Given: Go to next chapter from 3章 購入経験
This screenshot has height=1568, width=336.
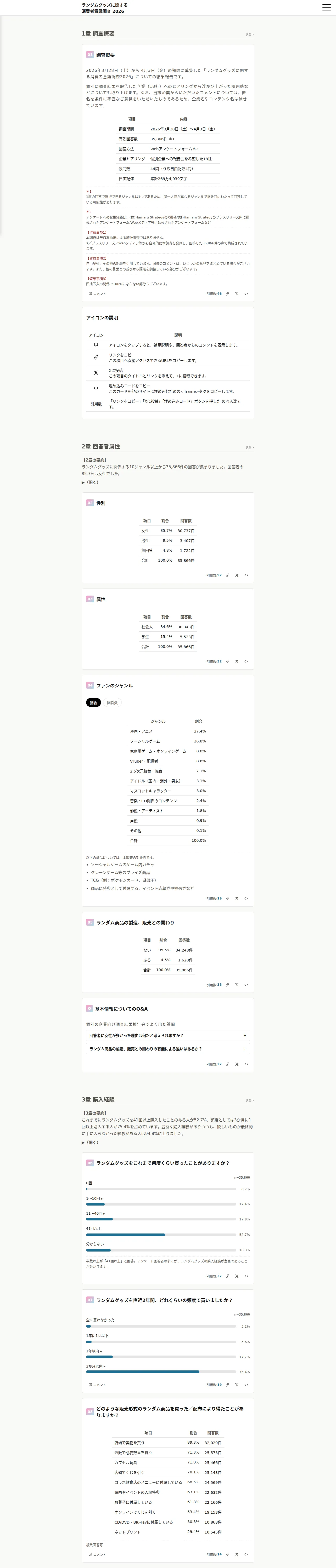Looking at the screenshot, I should click(x=249, y=1100).
